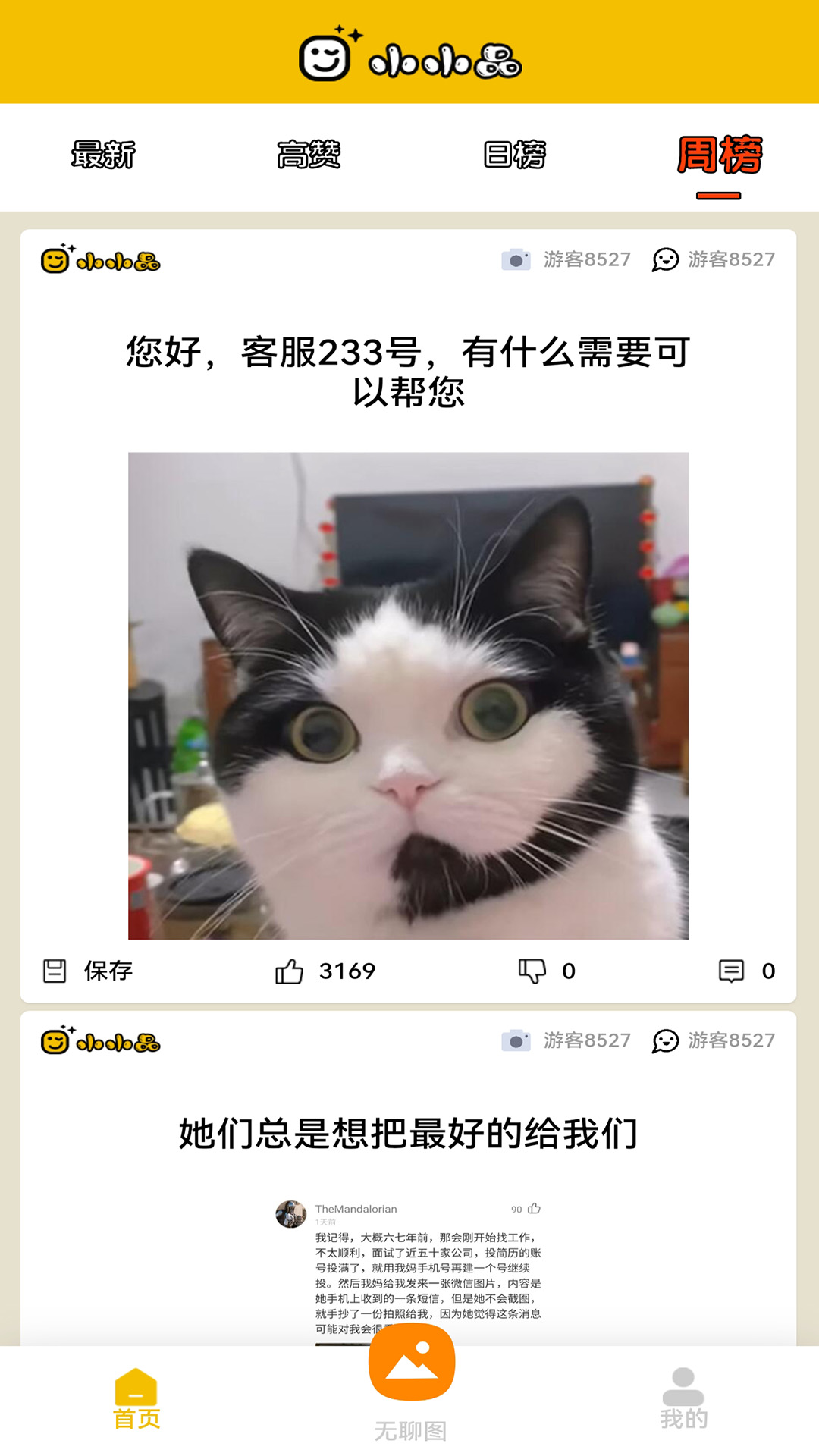Click the camera icon beside 游客8527
This screenshot has height=1456, width=819.
tap(516, 260)
